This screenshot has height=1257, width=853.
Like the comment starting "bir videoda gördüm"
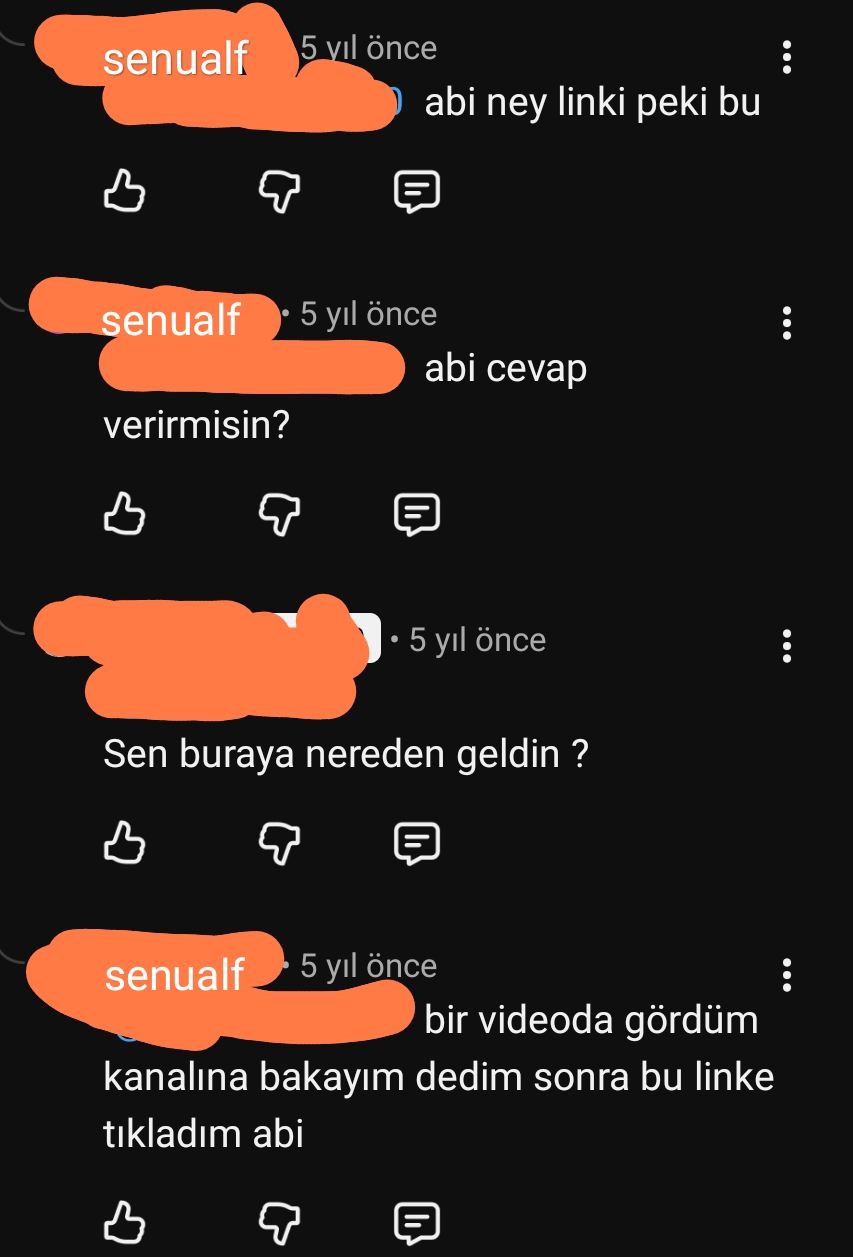125,1221
